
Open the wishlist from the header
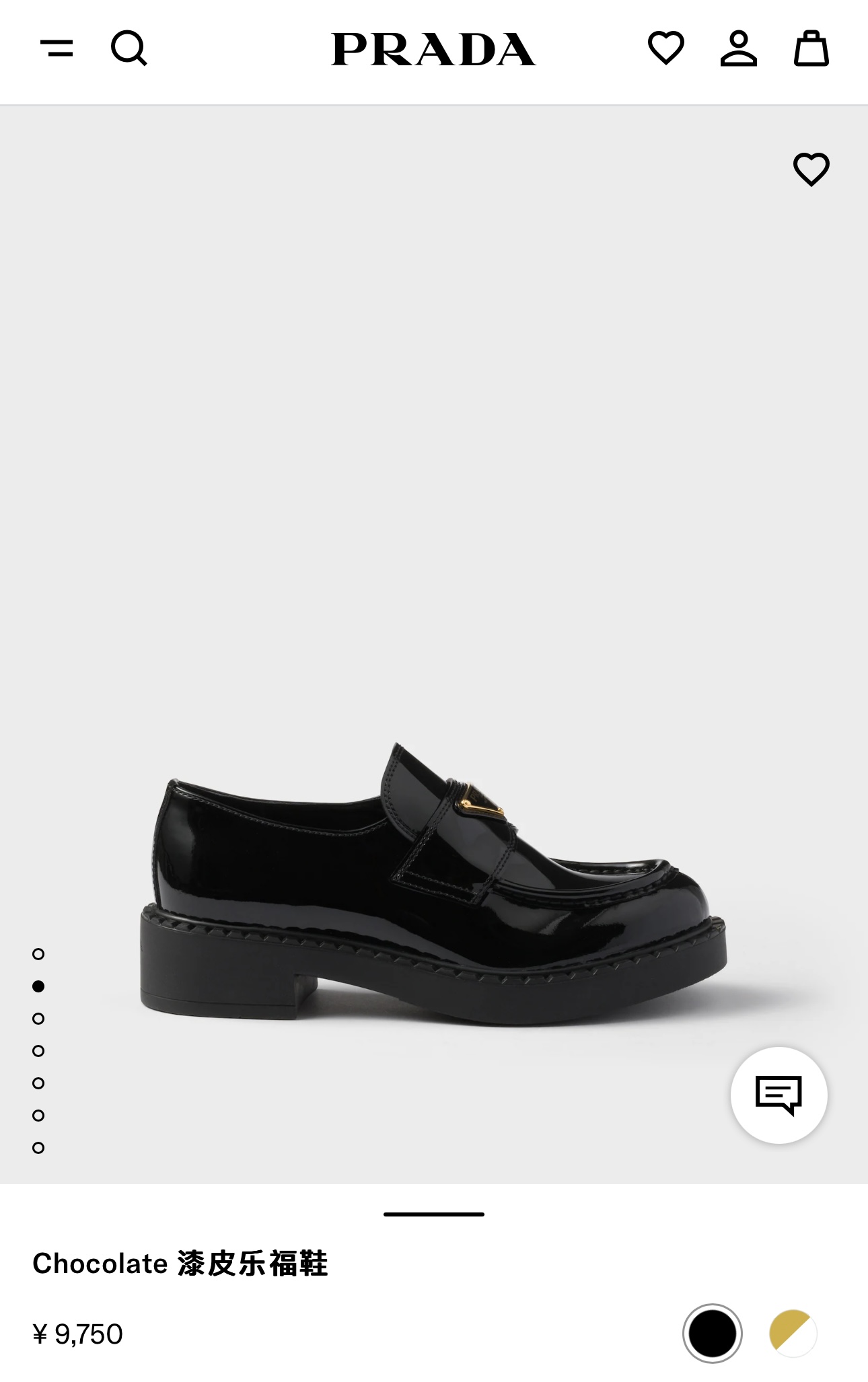point(665,48)
